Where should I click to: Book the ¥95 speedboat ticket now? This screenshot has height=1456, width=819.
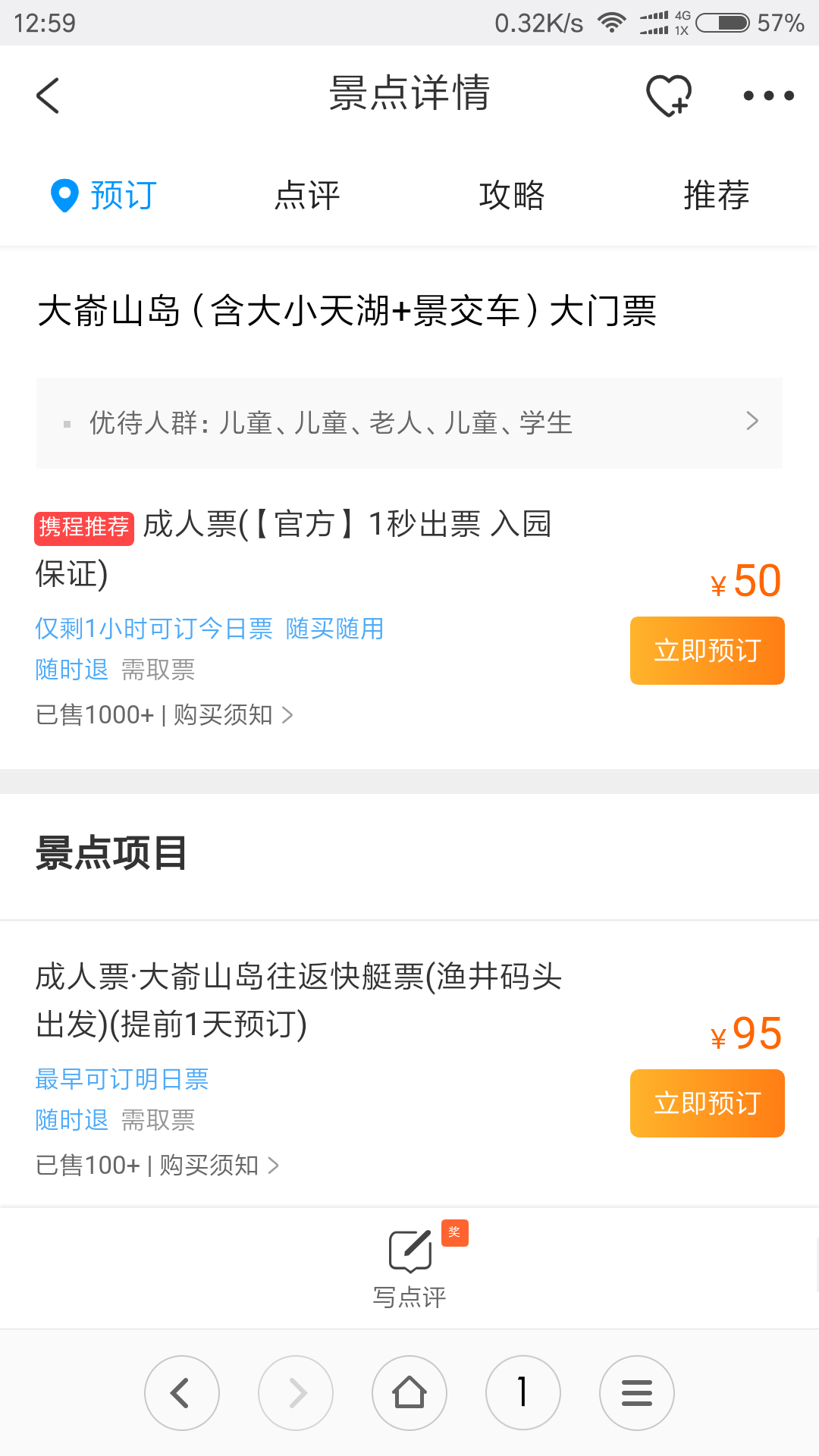(707, 1103)
